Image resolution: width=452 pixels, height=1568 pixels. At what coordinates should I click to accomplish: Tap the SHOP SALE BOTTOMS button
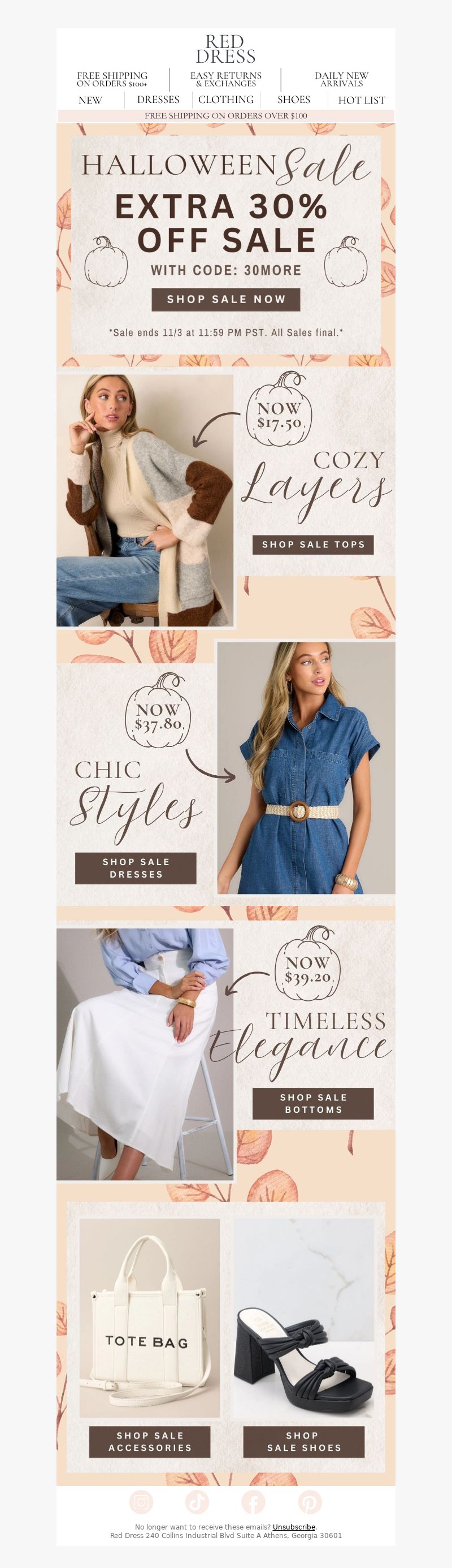pyautogui.click(x=312, y=1103)
